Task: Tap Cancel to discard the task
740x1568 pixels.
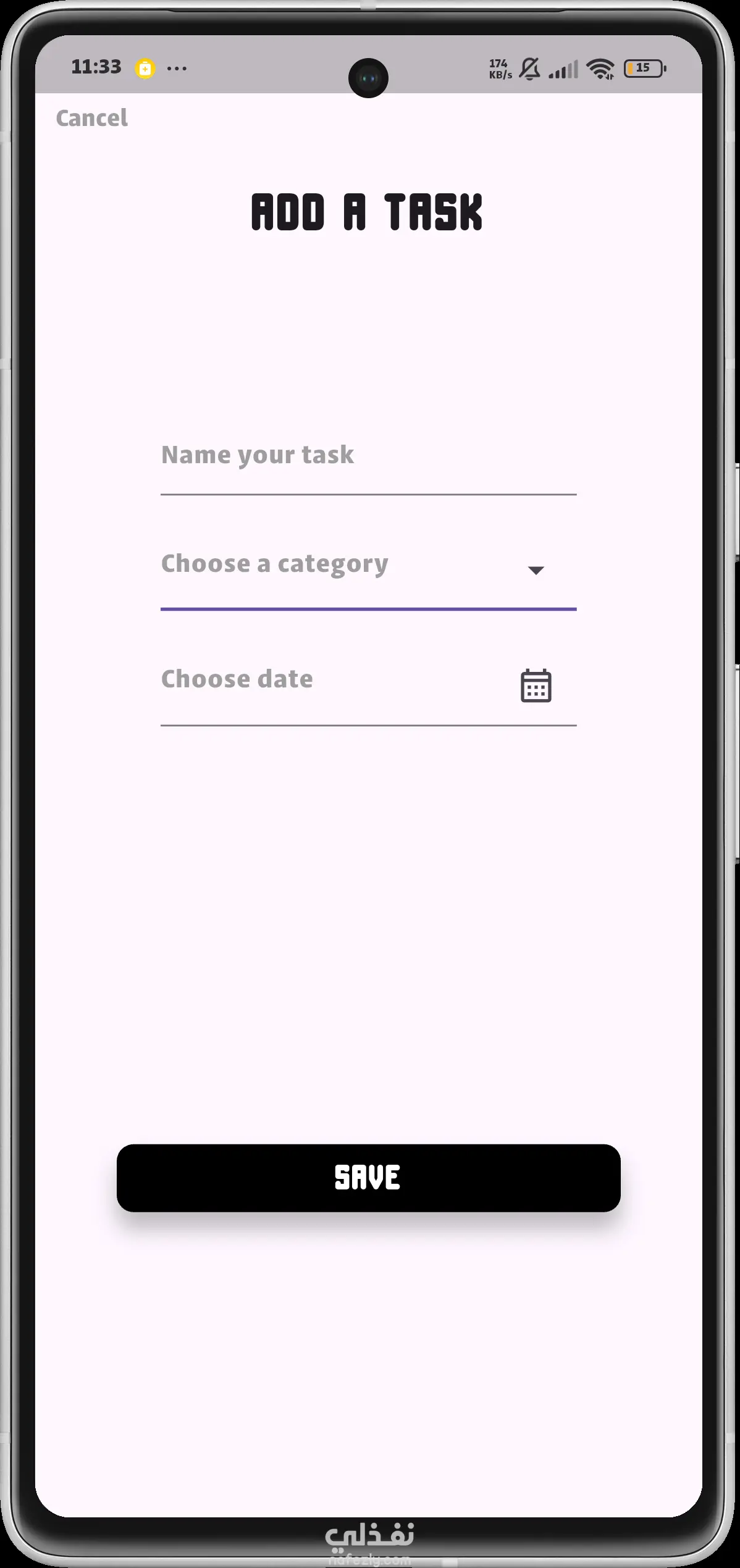Action: [x=91, y=118]
